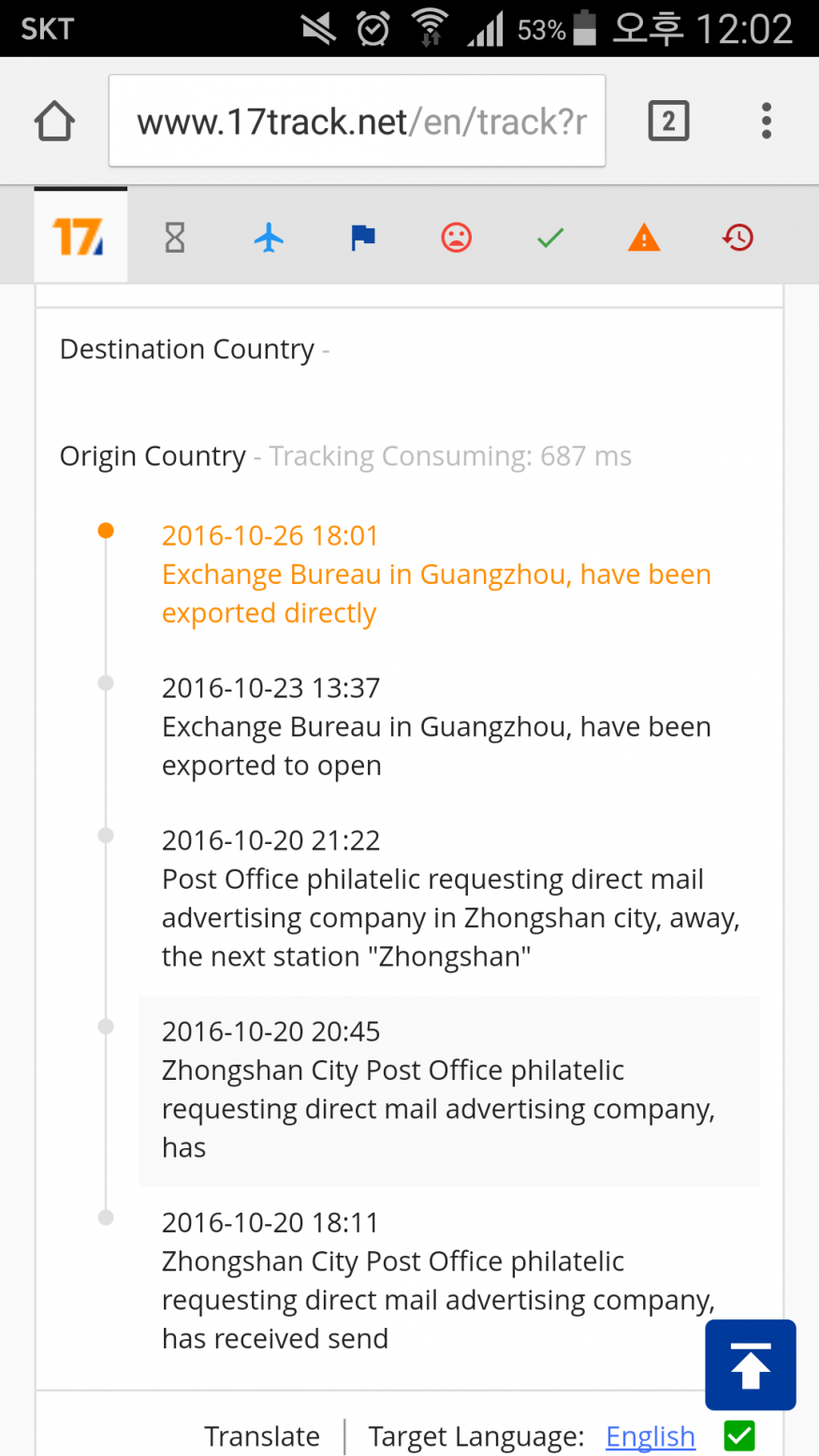Toggle the green translate checkbox
The height and width of the screenshot is (1456, 819).
pyautogui.click(x=739, y=1435)
